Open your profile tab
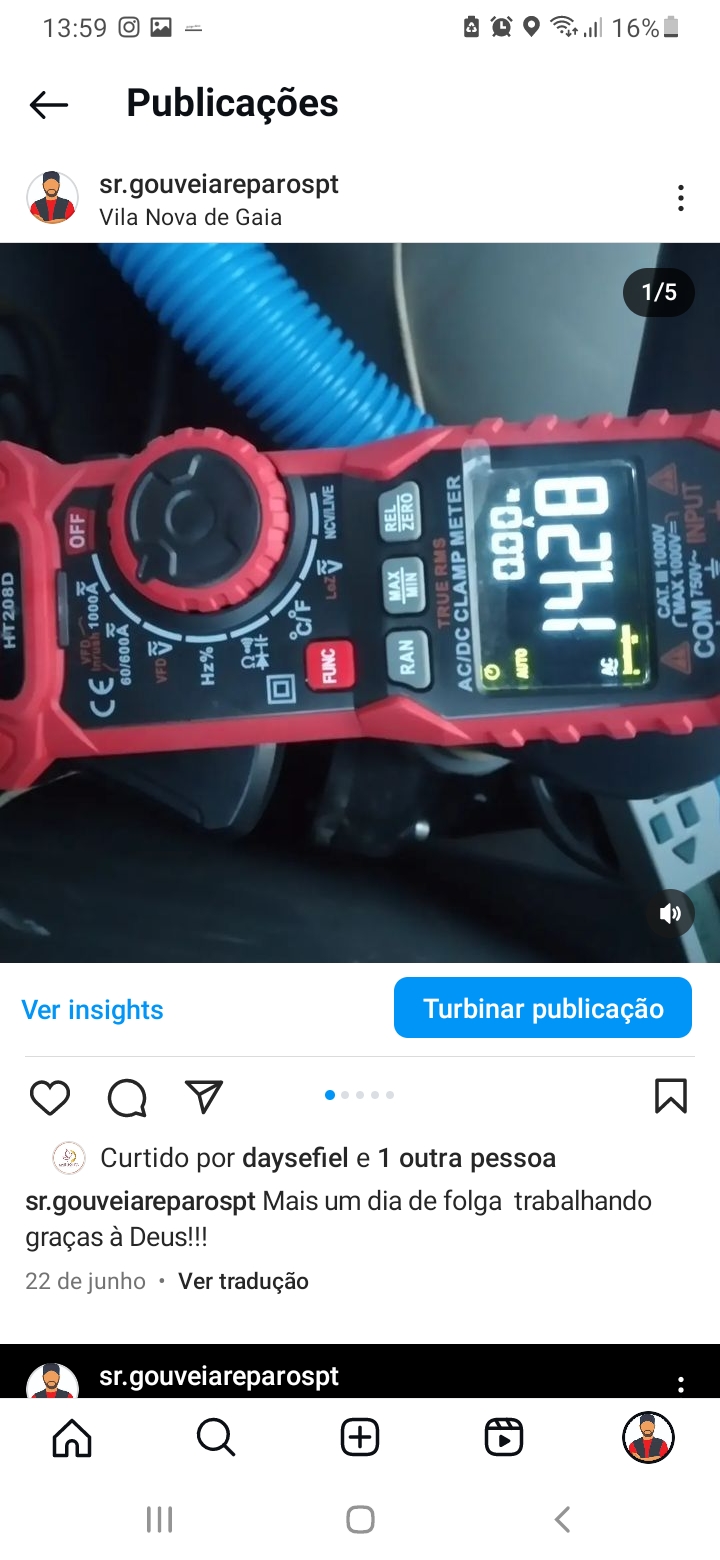Image resolution: width=720 pixels, height=1560 pixels. 648,1438
